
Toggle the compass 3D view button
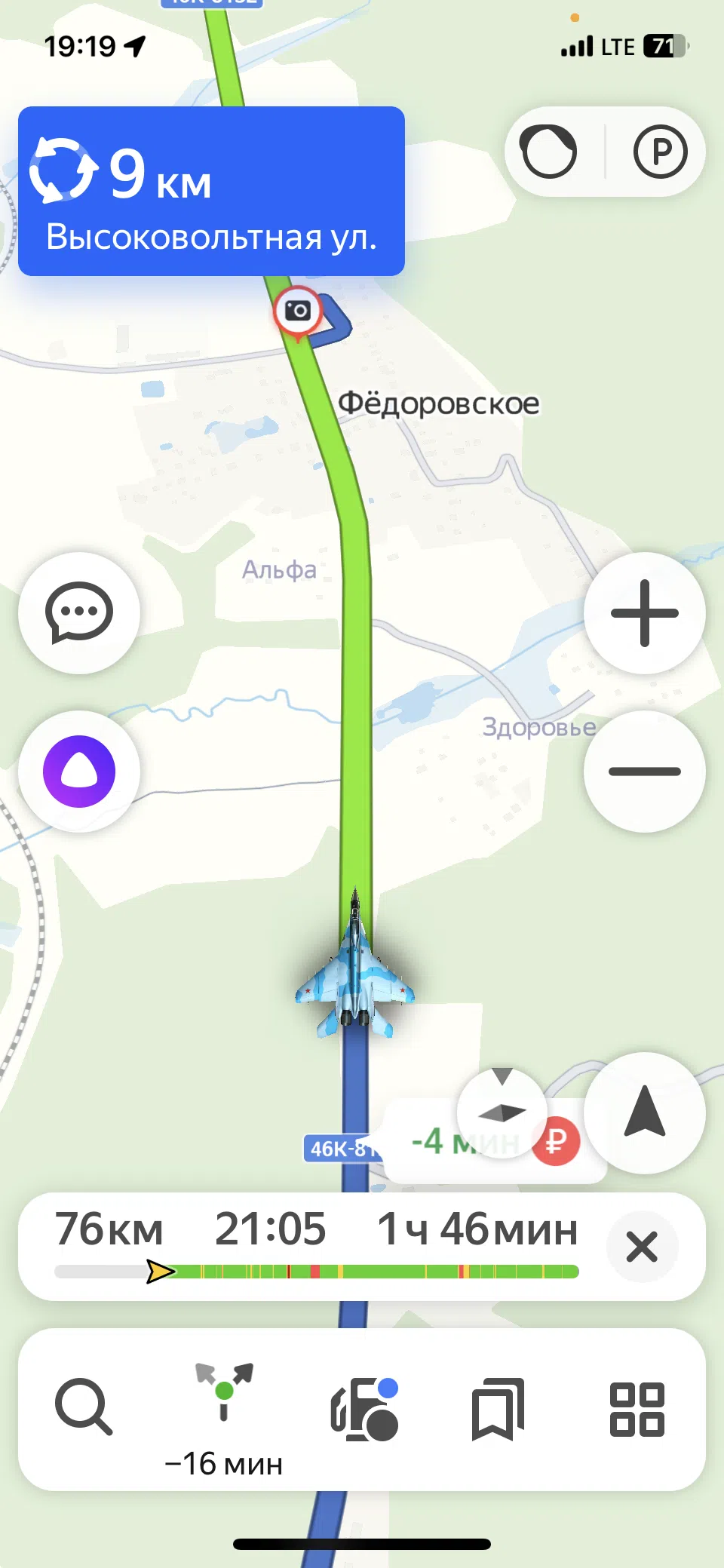[x=502, y=1112]
